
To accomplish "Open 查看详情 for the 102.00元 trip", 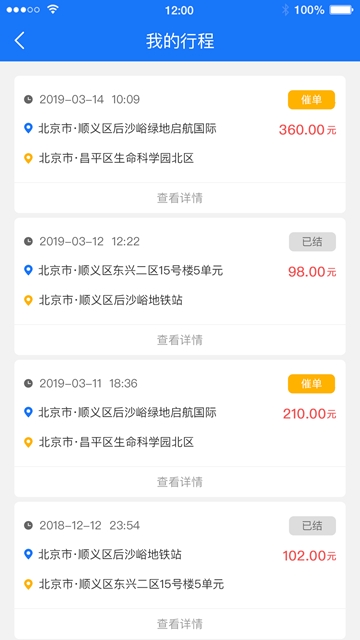I will [x=180, y=624].
